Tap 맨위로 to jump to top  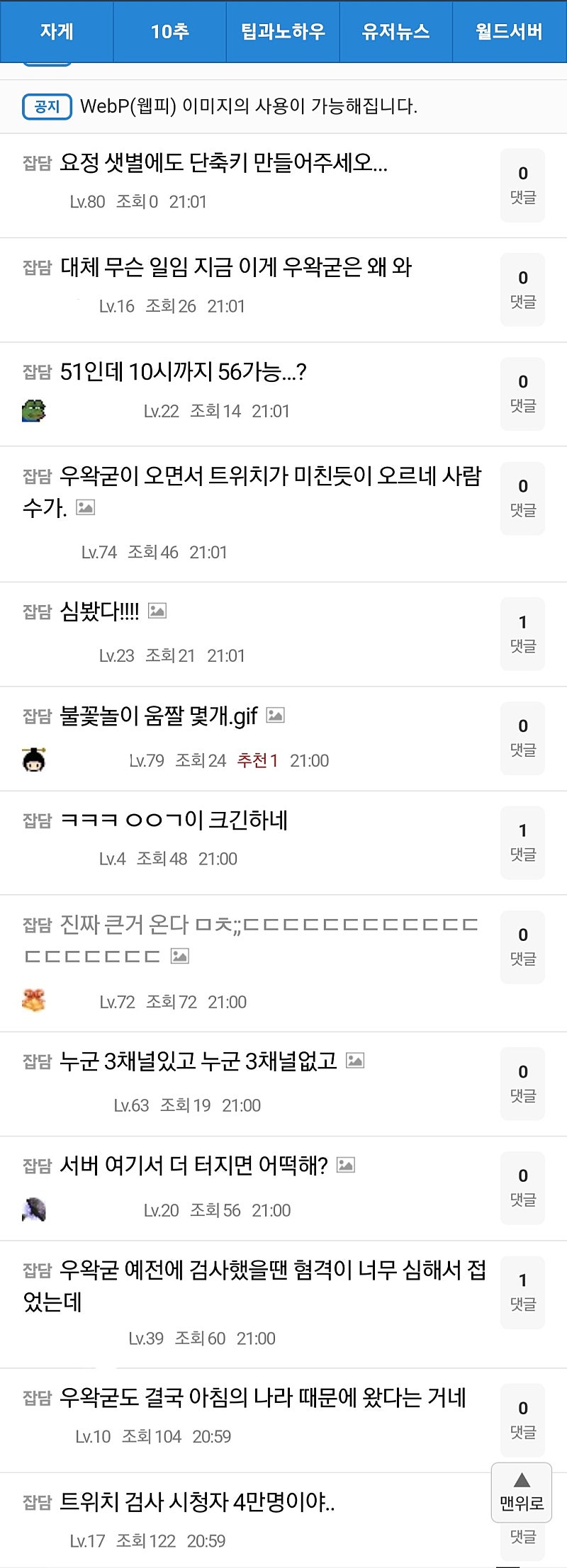(x=522, y=1492)
